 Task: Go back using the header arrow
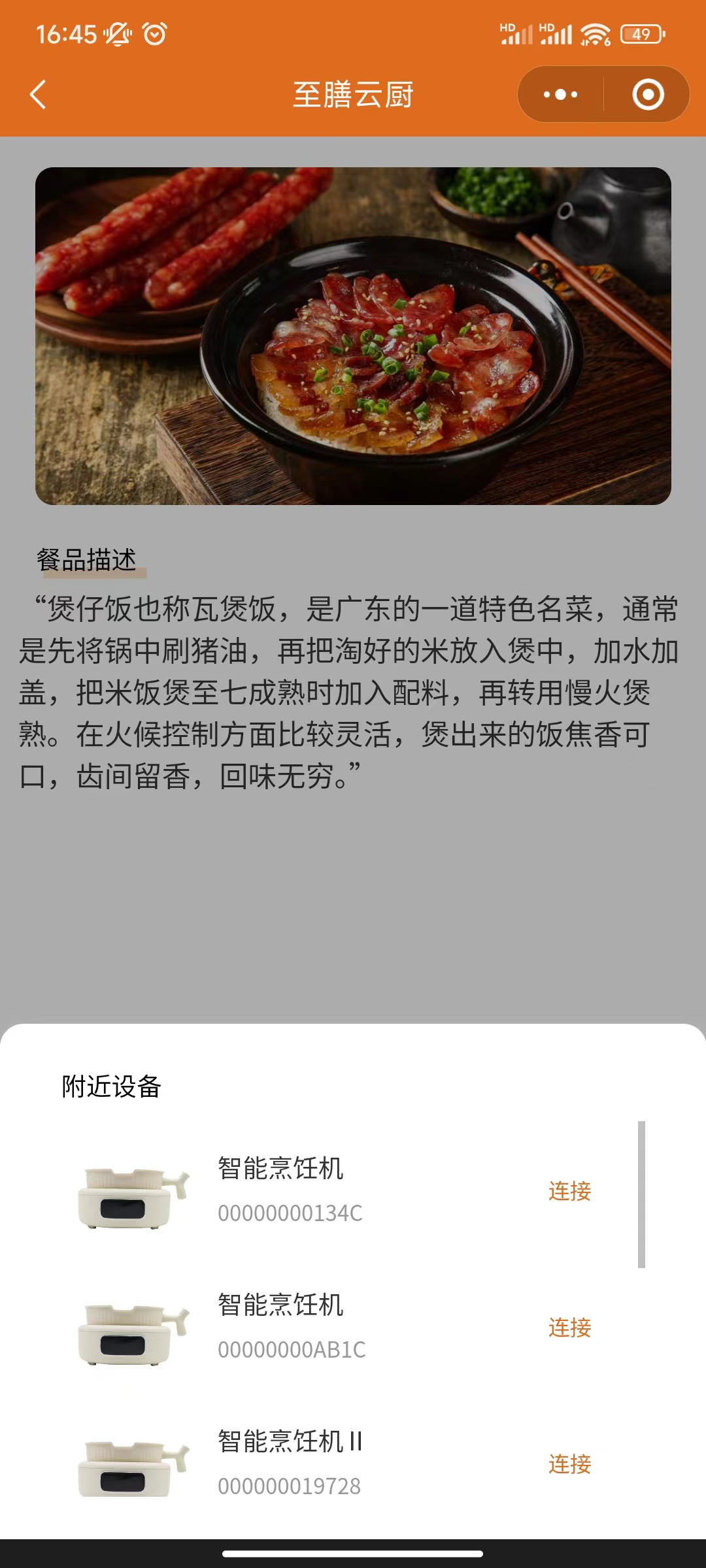point(39,95)
